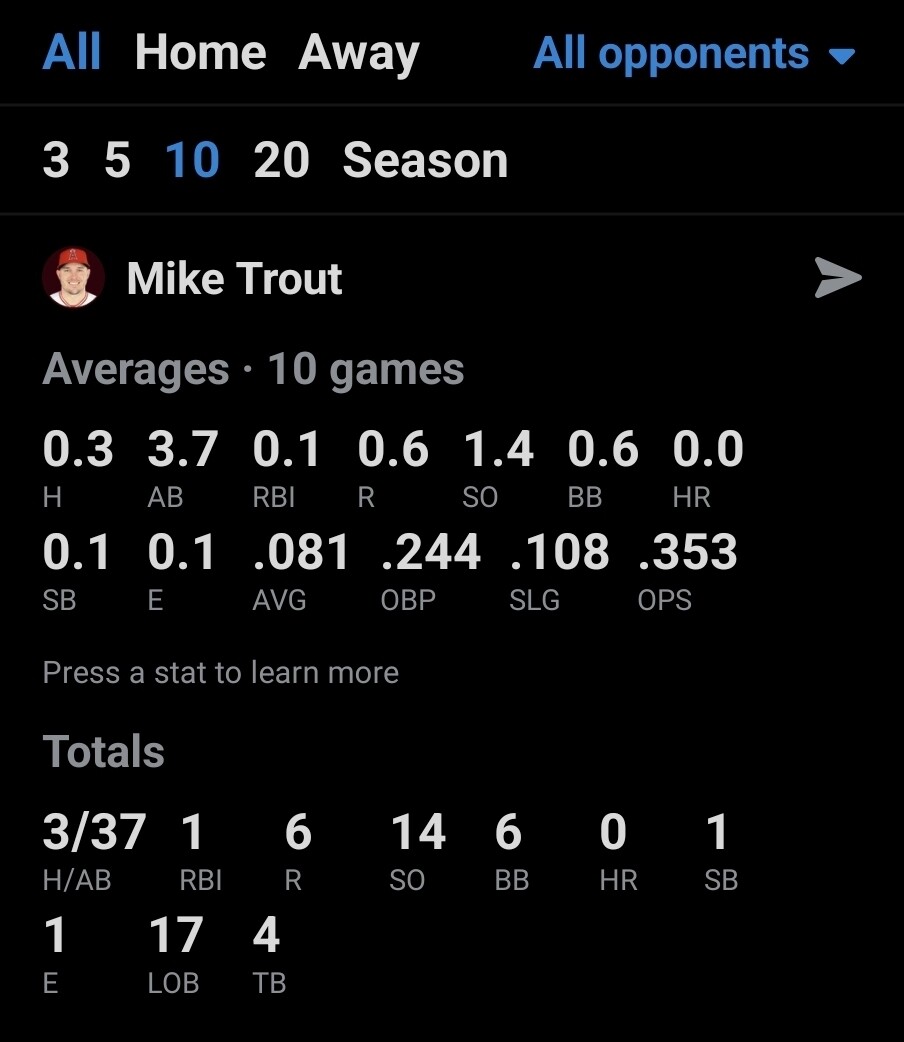Screen dimensions: 904x1042
Task: Switch to Season stats
Action: (425, 160)
